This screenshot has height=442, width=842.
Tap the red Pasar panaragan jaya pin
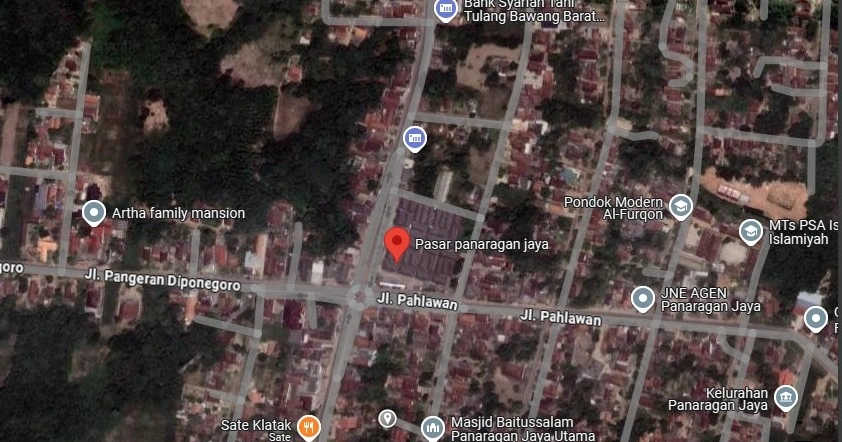(x=397, y=243)
